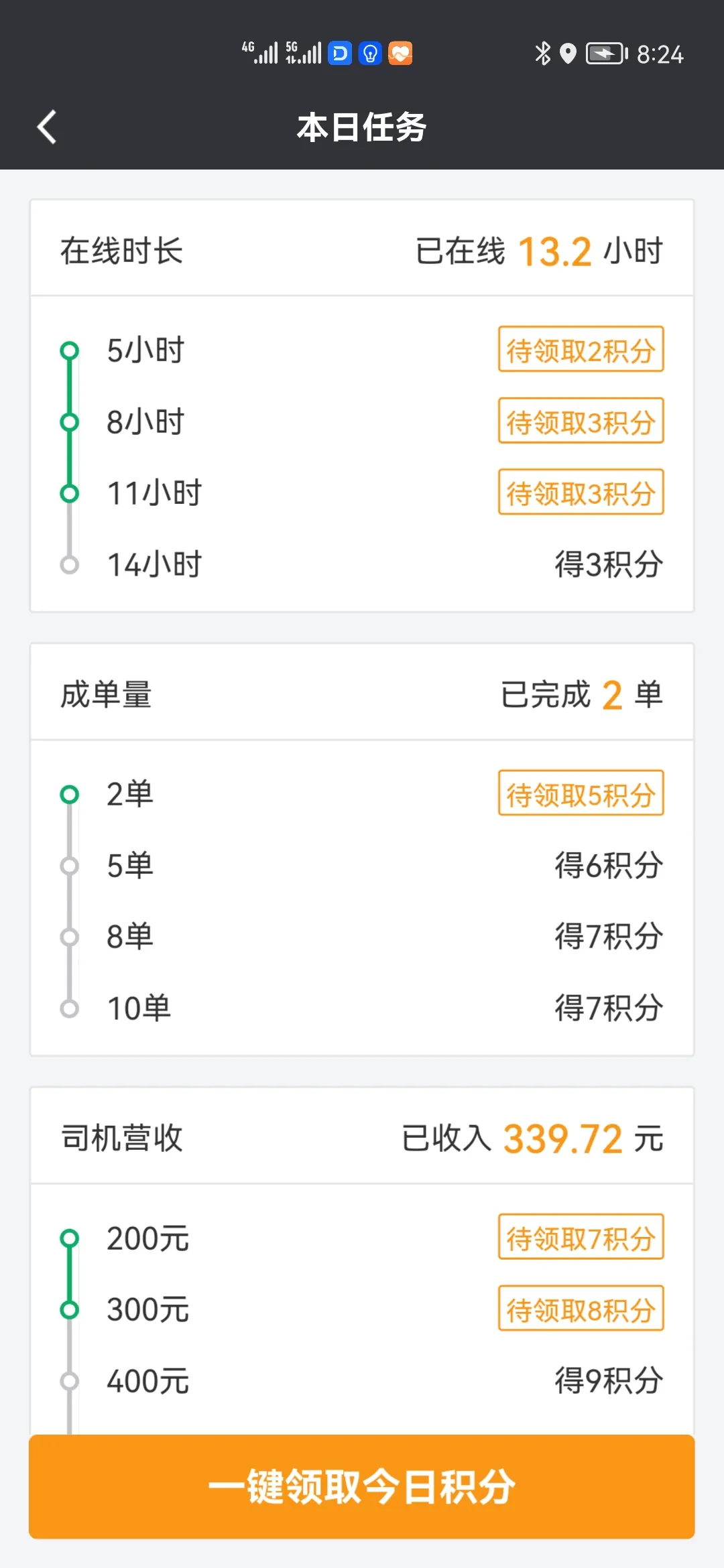
Task: Claim 8 points for 300元 revenue
Action: pos(581,1308)
